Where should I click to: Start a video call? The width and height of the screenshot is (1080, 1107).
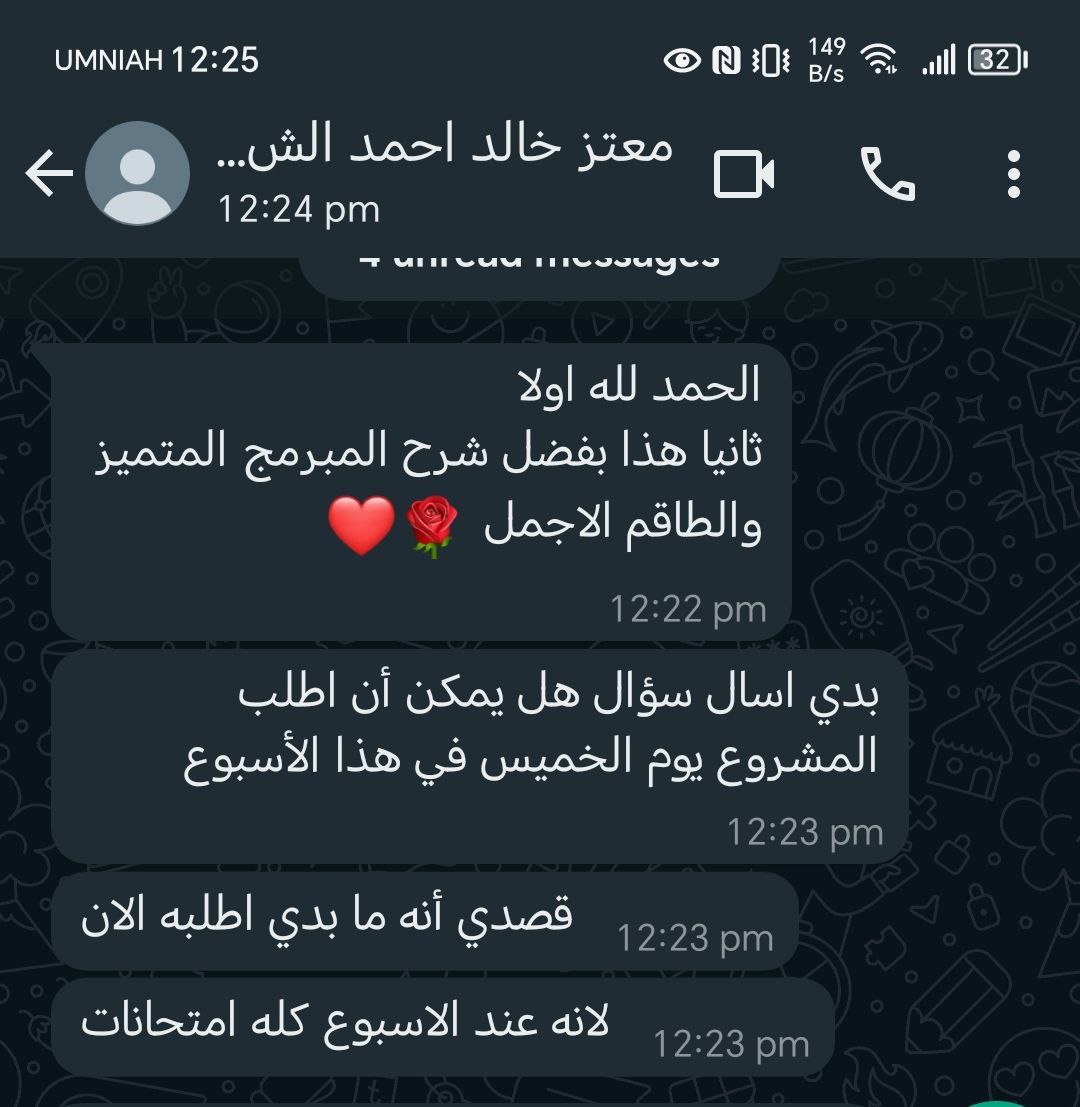(744, 175)
